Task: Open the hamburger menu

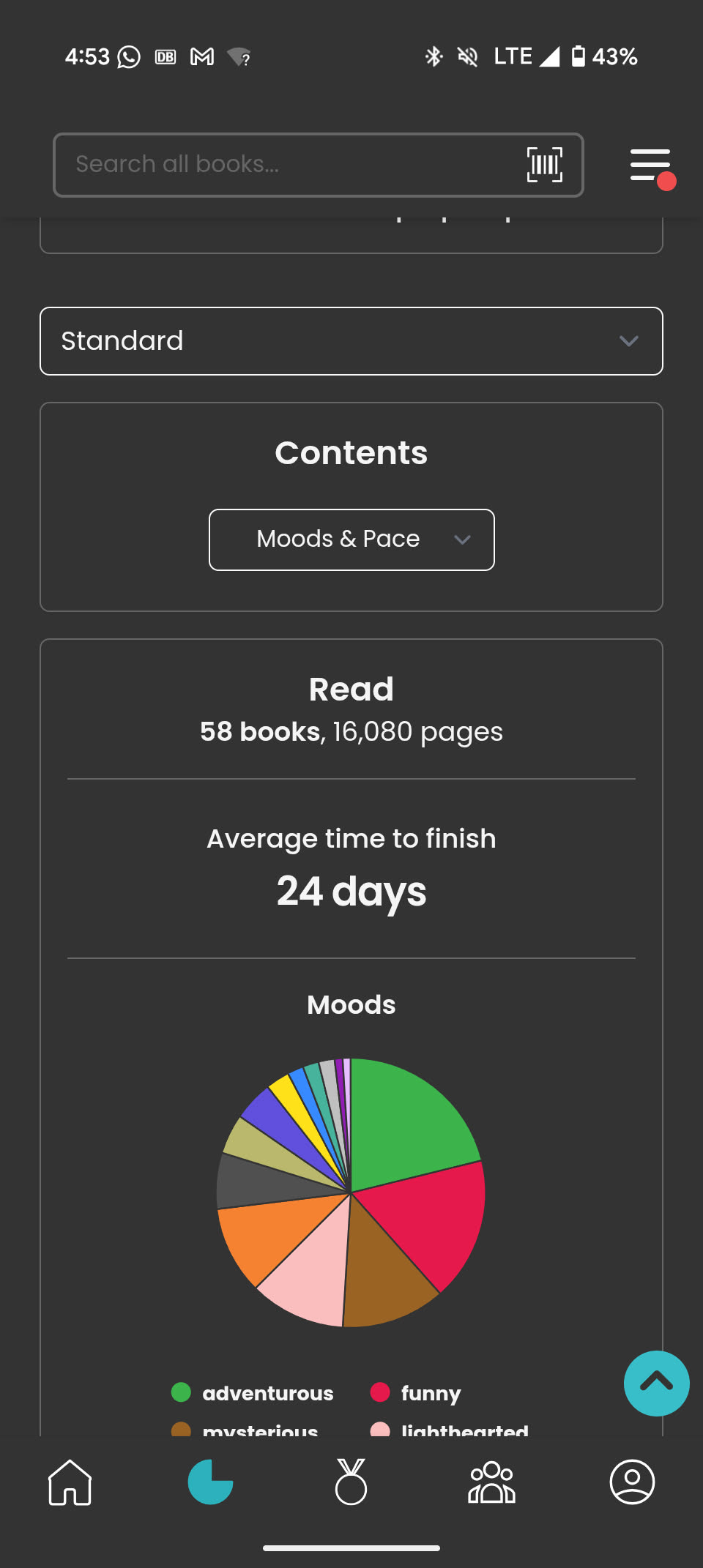Action: pyautogui.click(x=650, y=165)
